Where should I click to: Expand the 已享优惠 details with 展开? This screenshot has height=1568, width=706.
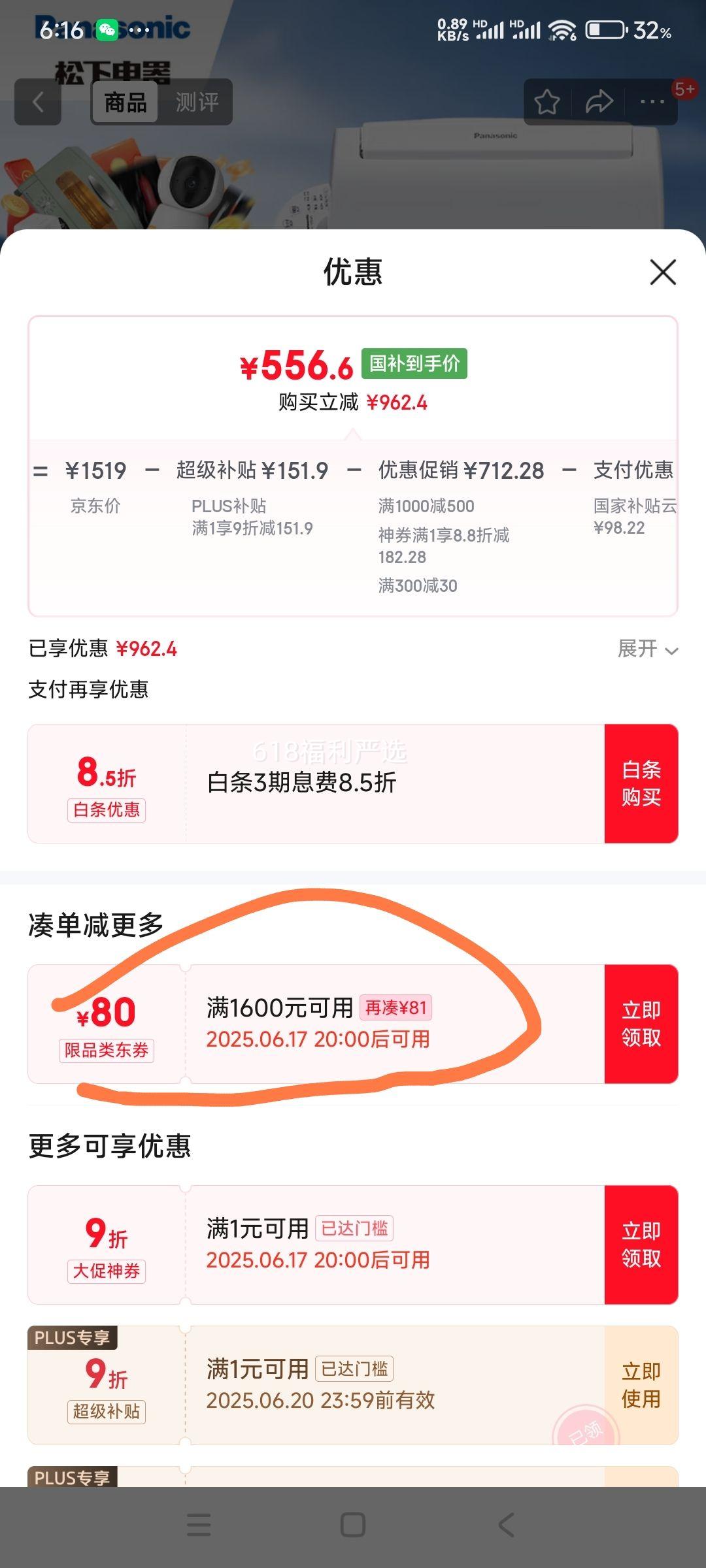click(x=648, y=649)
